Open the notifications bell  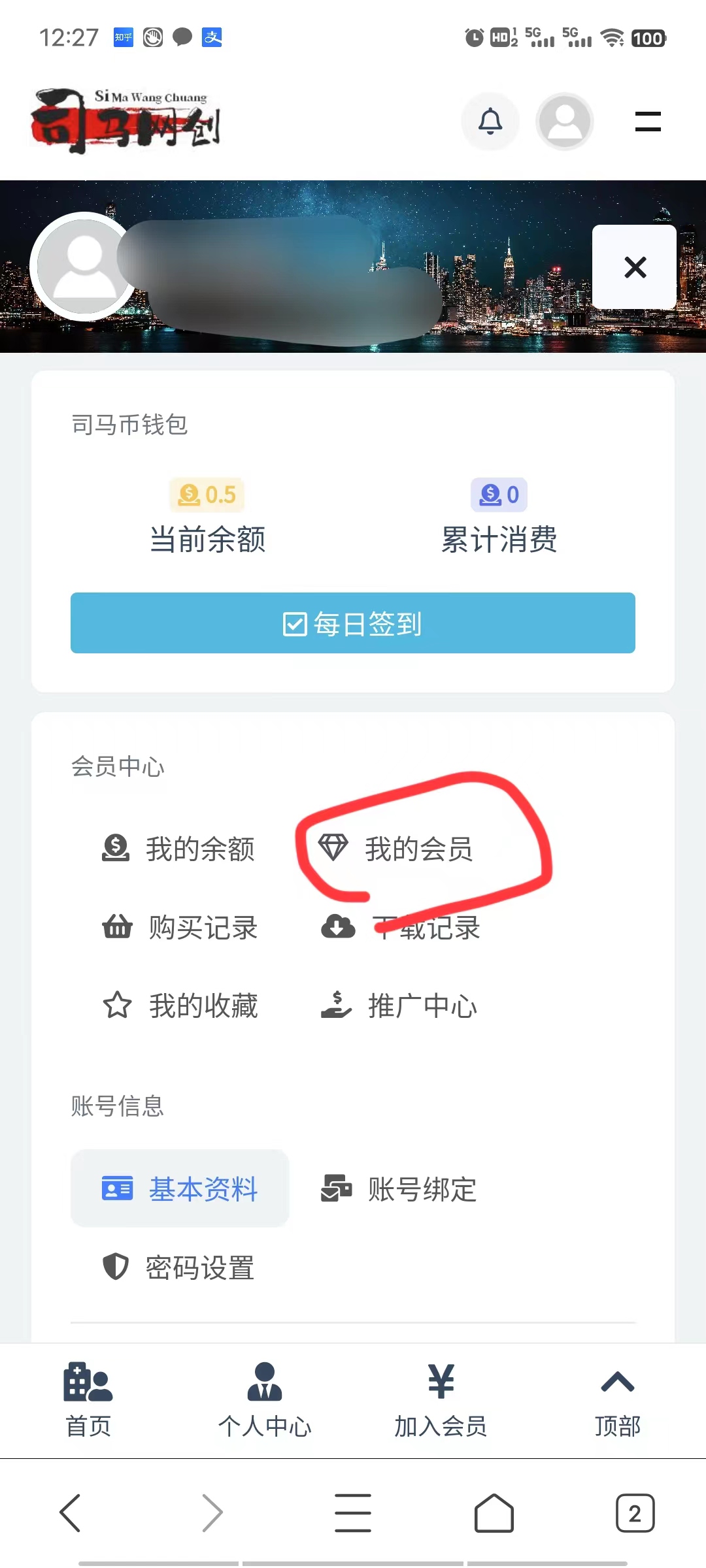490,122
